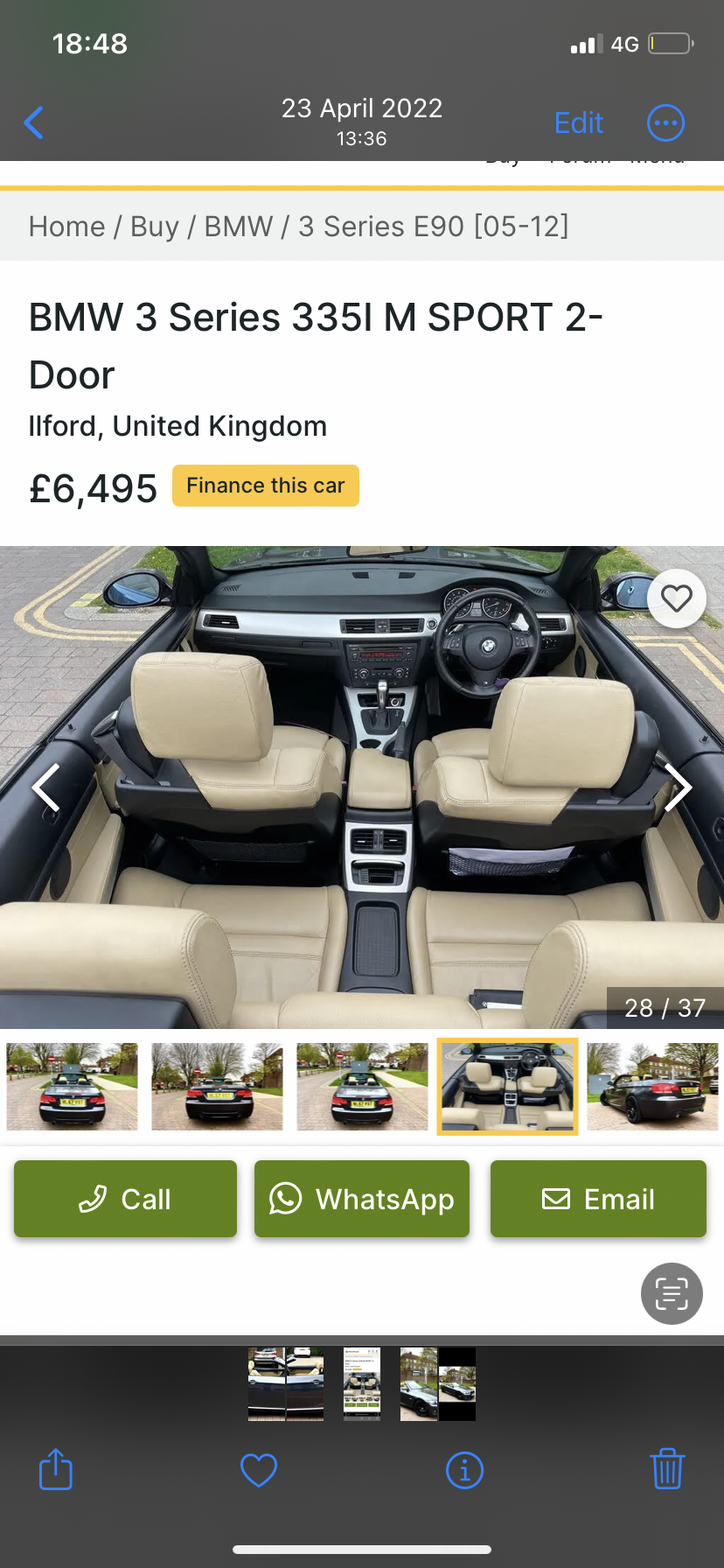The width and height of the screenshot is (724, 1568).
Task: Tap Edit to modify this photo
Action: click(578, 123)
